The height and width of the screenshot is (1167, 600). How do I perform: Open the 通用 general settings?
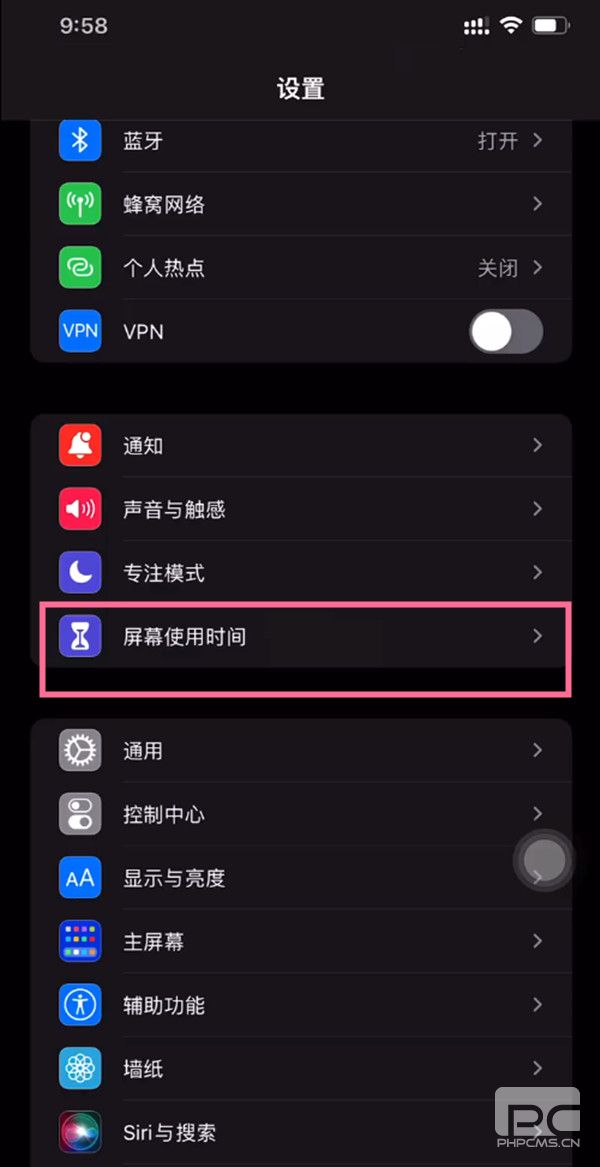(x=300, y=750)
